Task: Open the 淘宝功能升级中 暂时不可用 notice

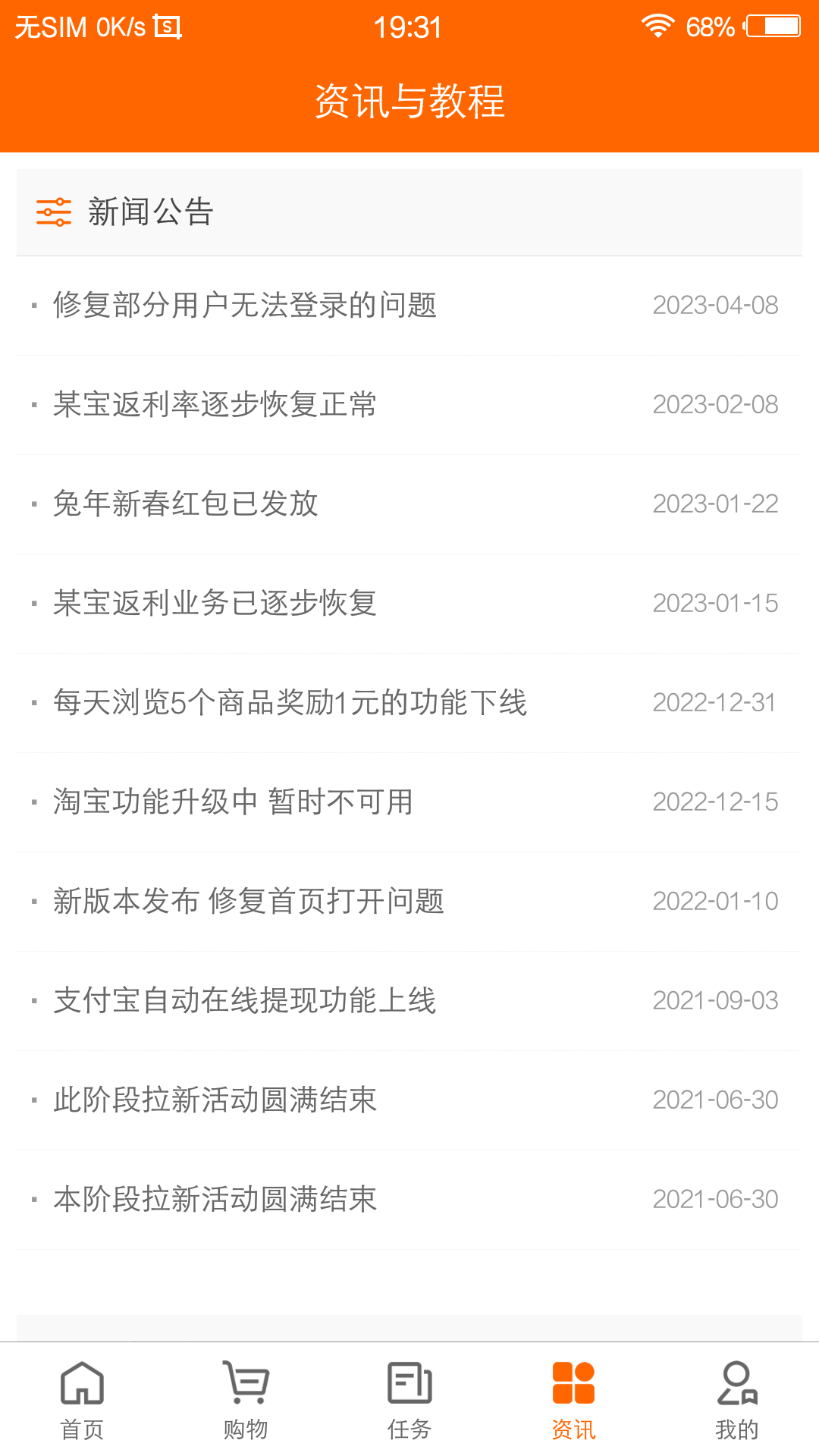Action: (x=234, y=802)
